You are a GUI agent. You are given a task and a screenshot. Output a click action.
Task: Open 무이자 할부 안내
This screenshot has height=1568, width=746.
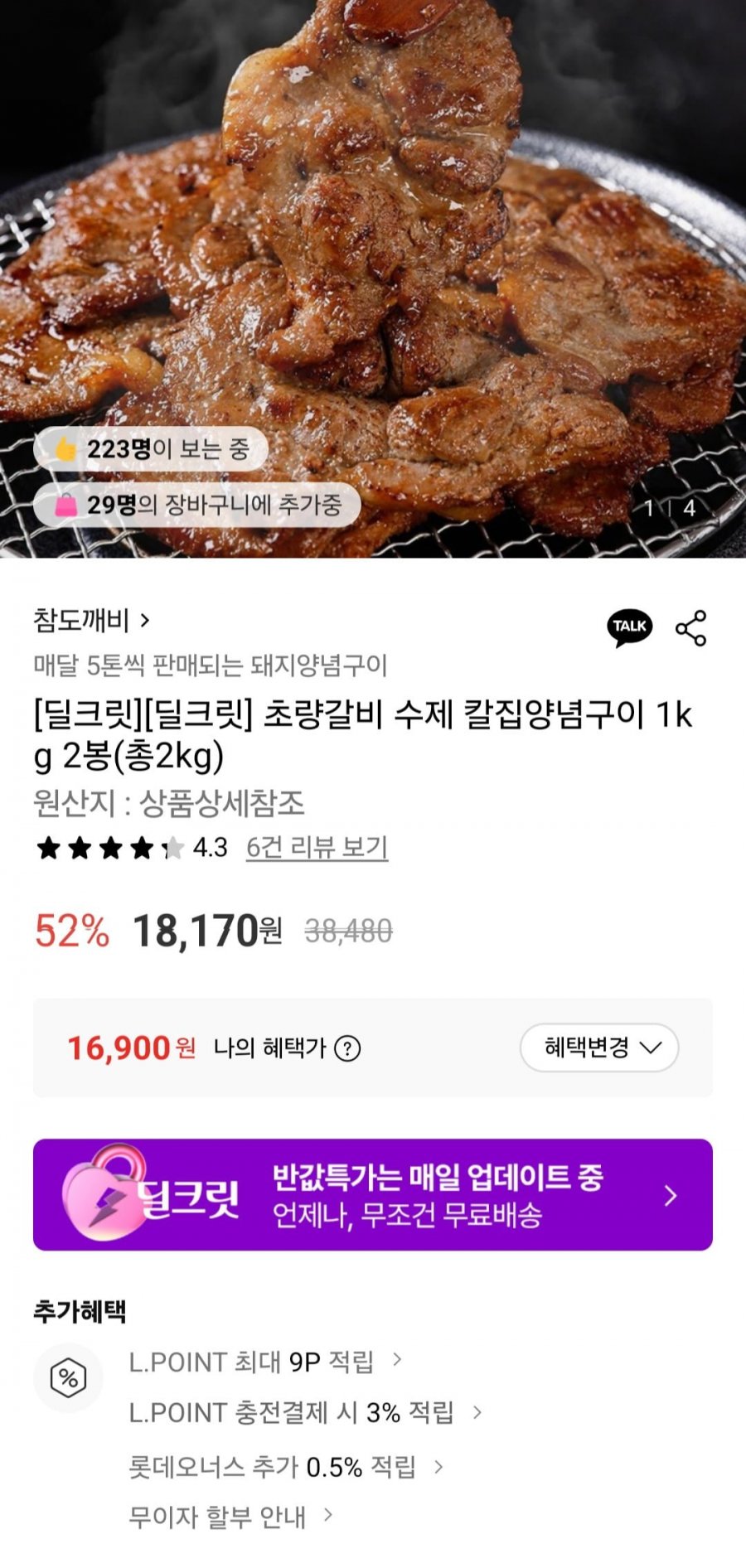231,1517
